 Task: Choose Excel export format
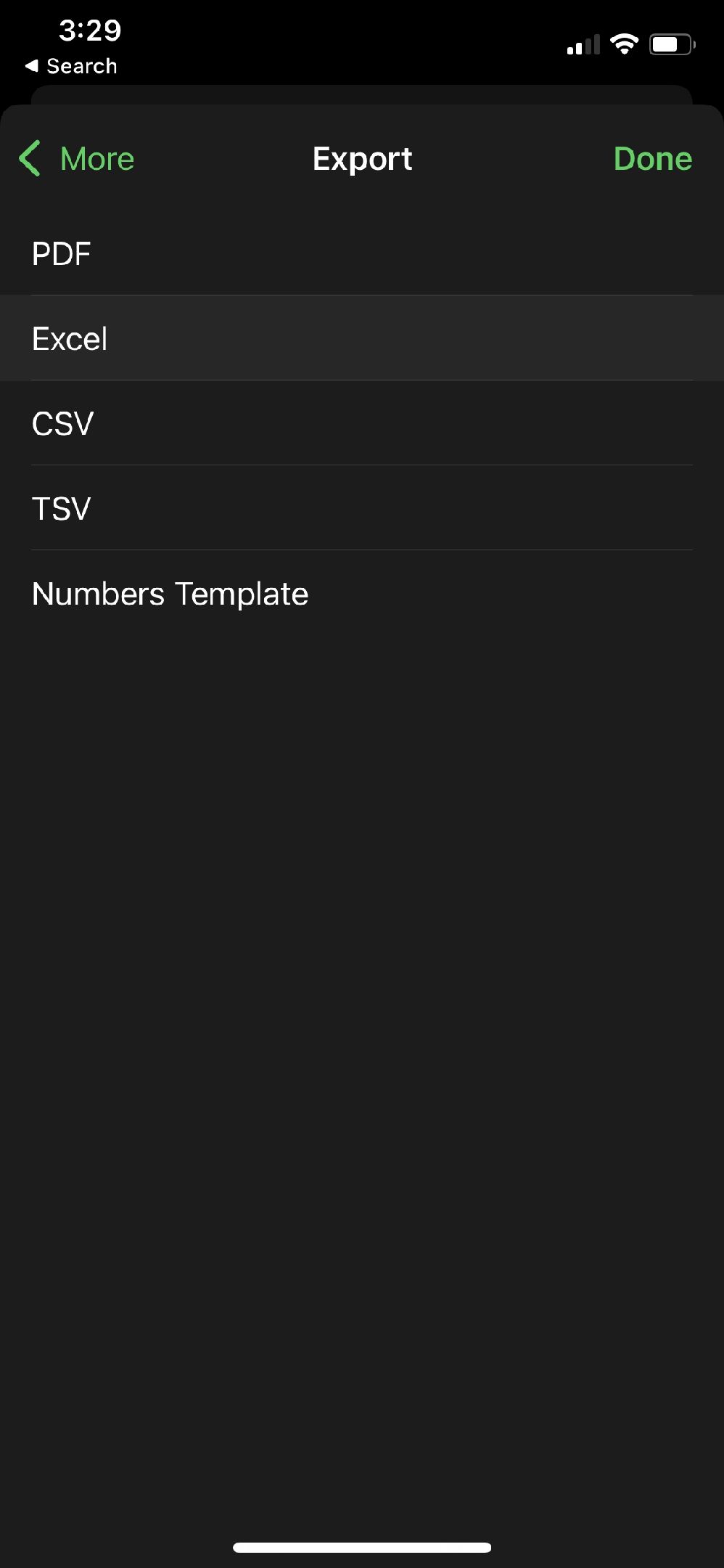click(x=70, y=338)
